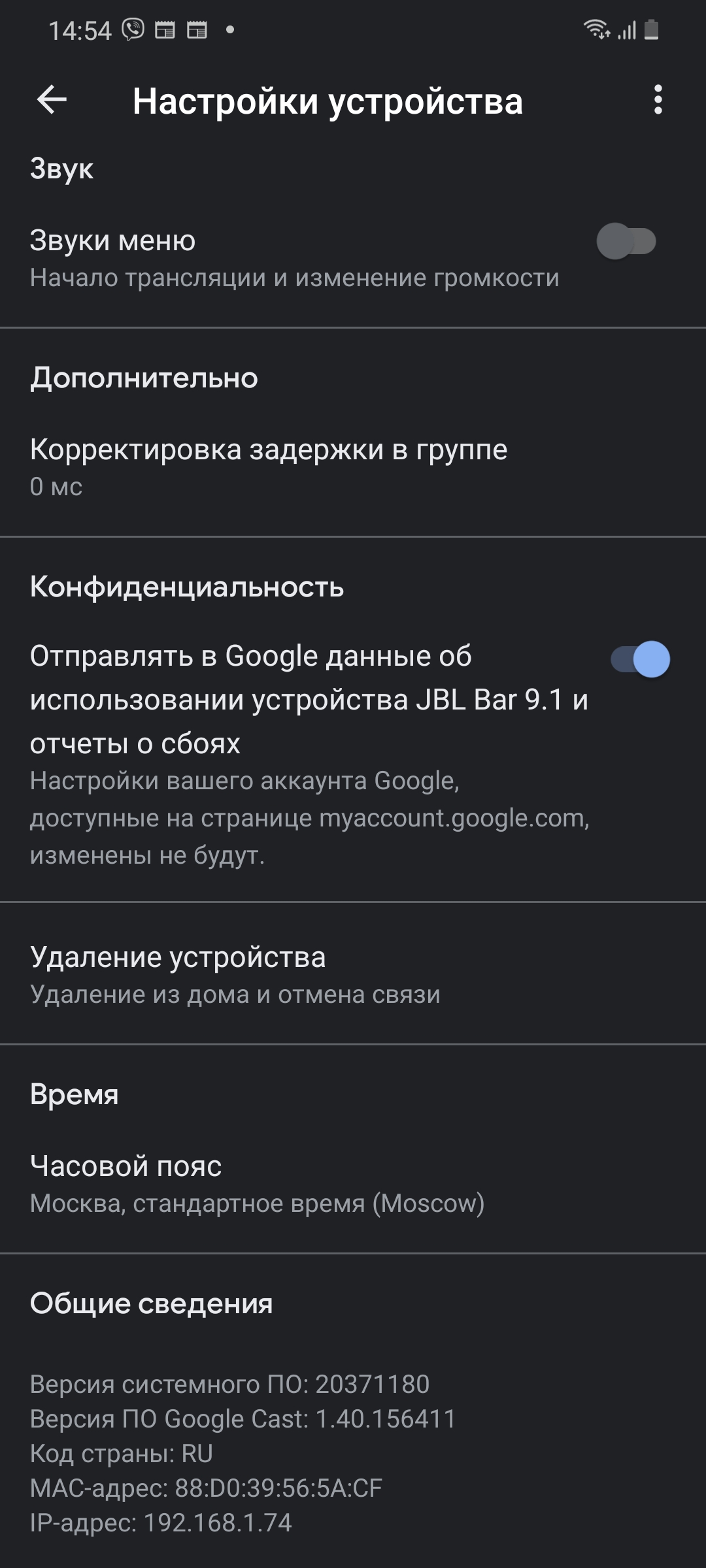706x1568 pixels.
Task: Enable the Звуки меню switch
Action: [x=626, y=242]
